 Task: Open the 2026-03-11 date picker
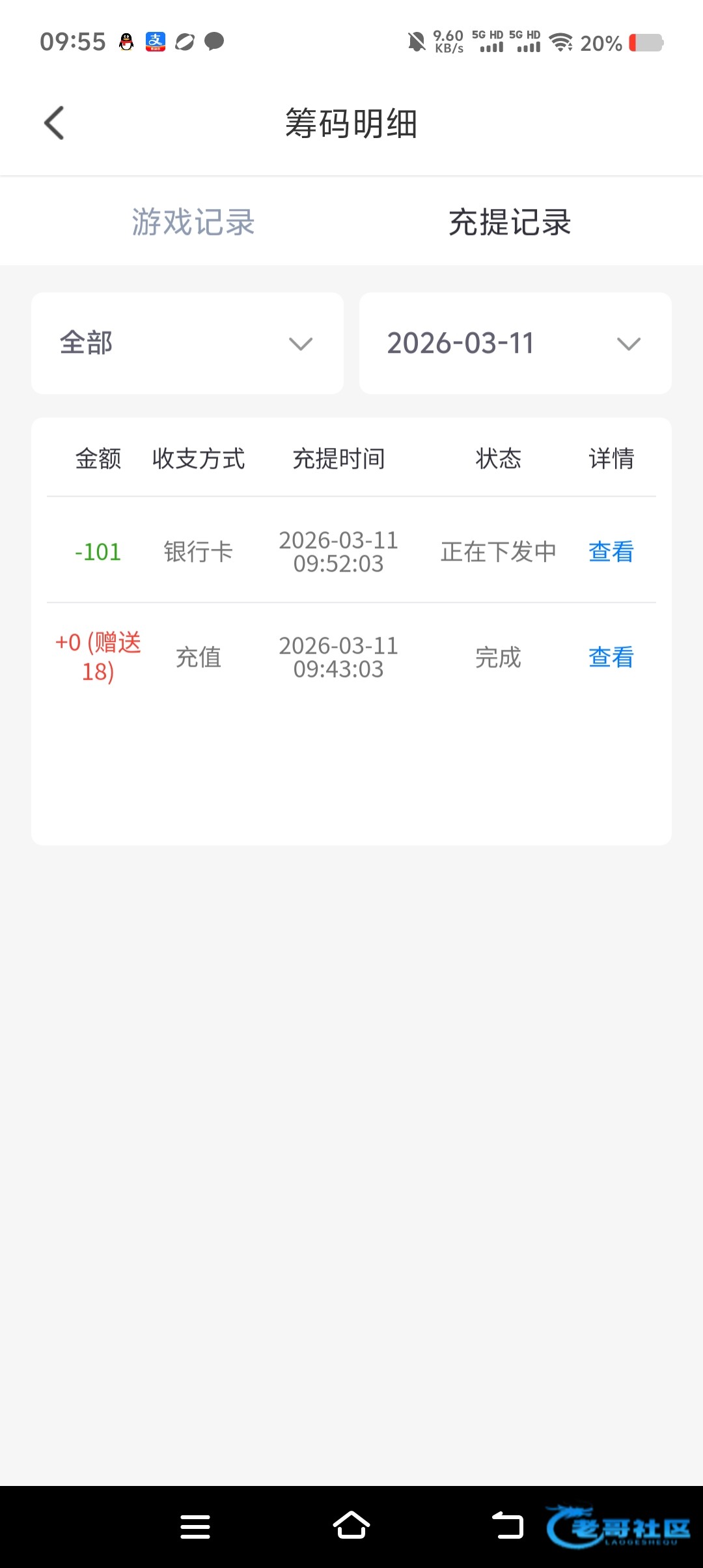pos(515,343)
